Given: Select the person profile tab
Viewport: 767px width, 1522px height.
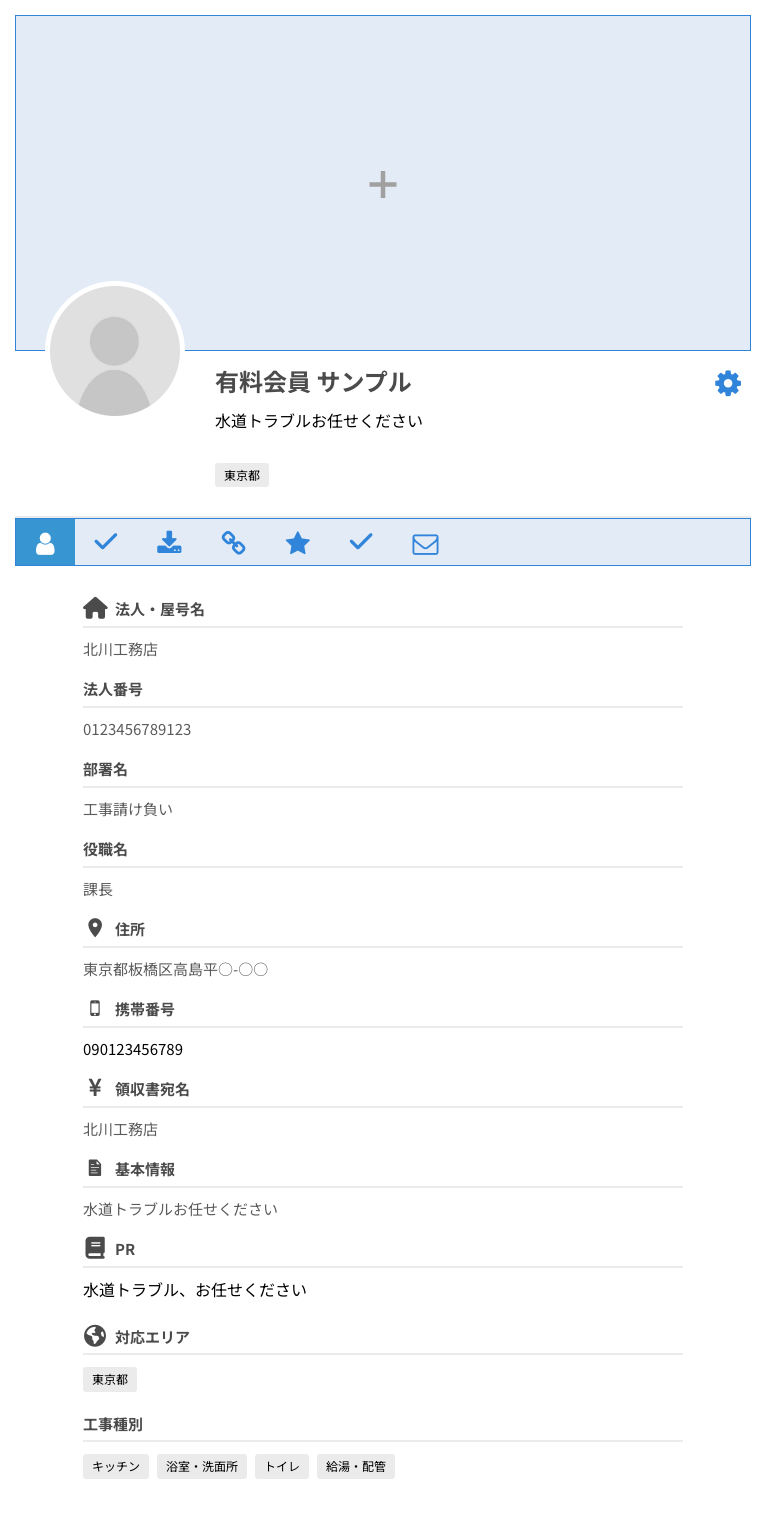Looking at the screenshot, I should coord(45,543).
